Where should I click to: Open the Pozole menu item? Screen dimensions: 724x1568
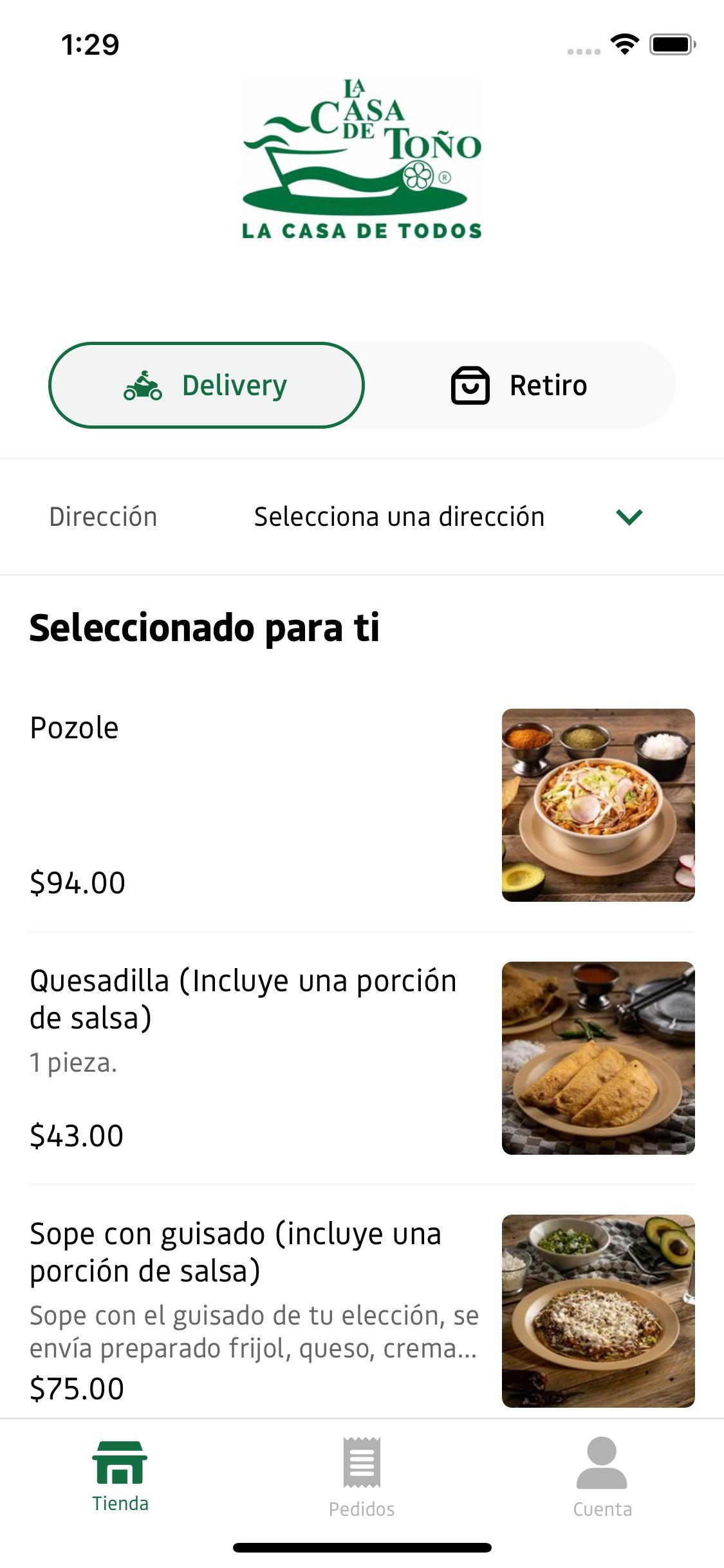coord(362,805)
